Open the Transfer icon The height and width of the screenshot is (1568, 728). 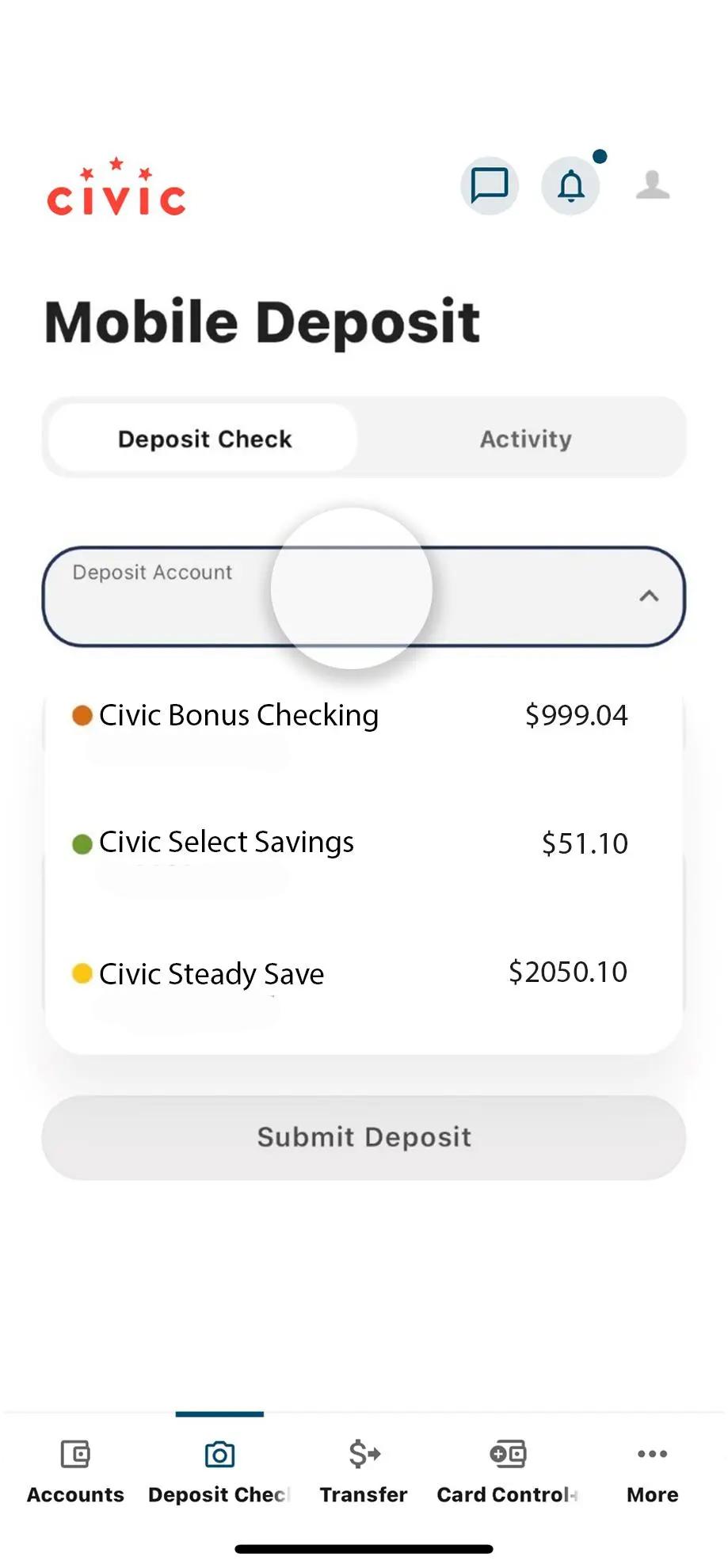pos(363,1471)
